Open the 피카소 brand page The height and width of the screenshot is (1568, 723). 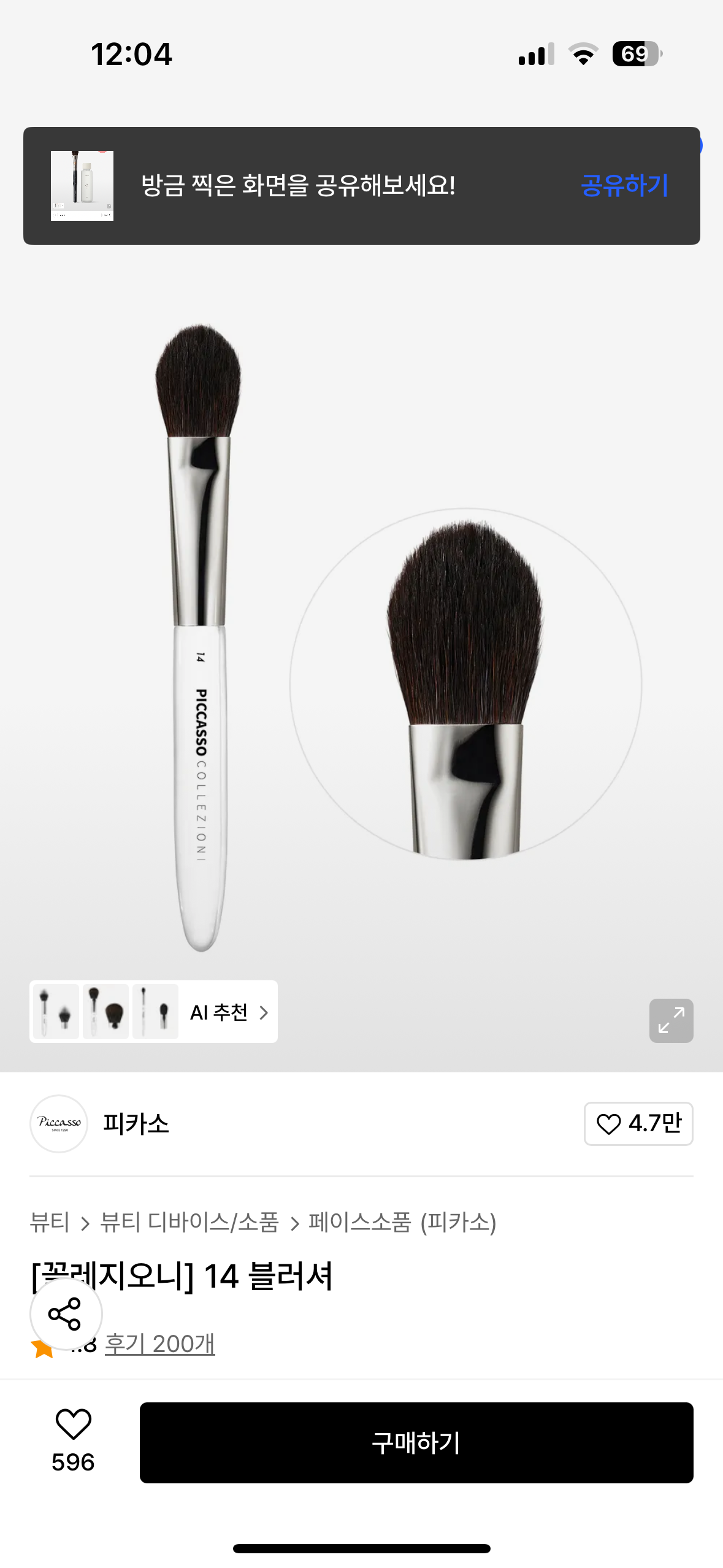(135, 1123)
